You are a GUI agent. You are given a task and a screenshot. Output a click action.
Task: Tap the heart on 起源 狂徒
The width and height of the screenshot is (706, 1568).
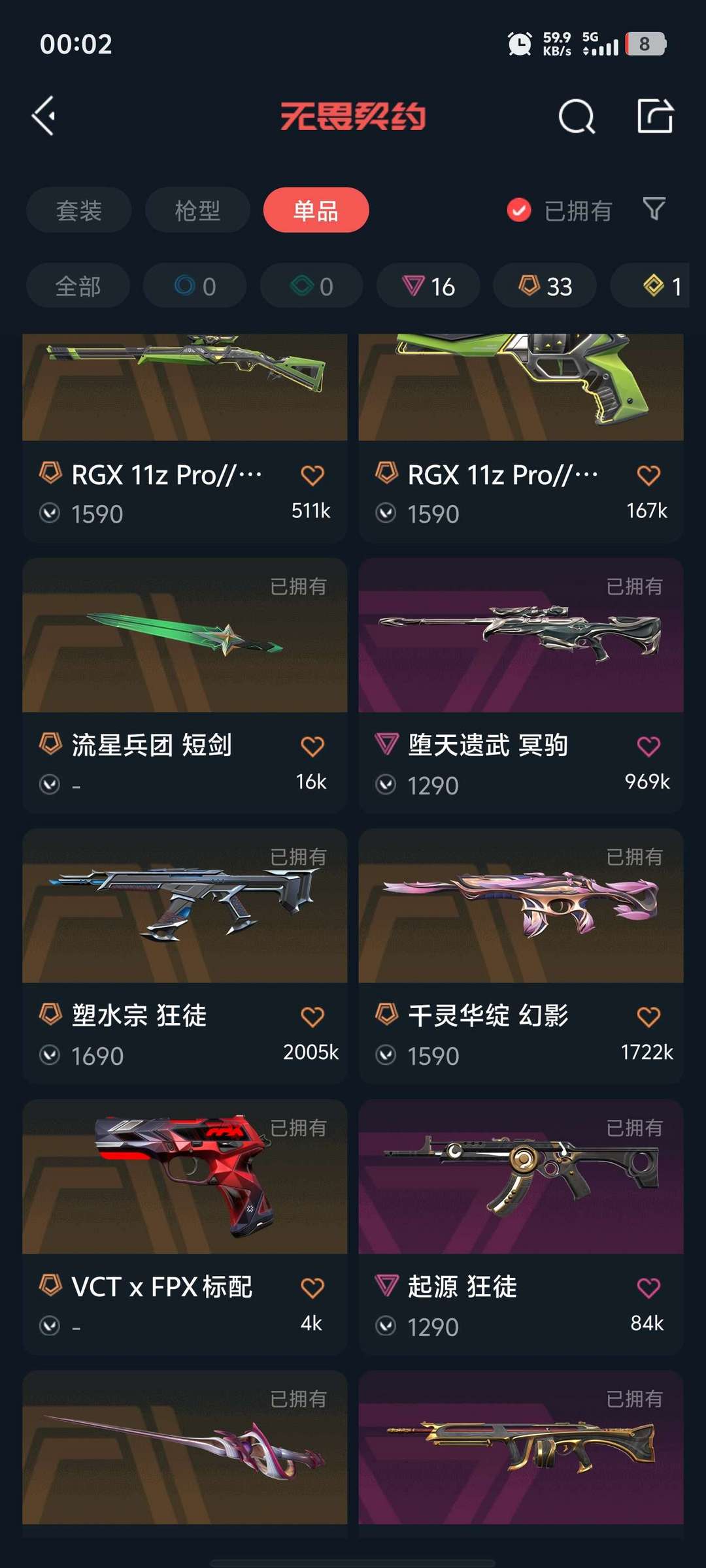(648, 1288)
